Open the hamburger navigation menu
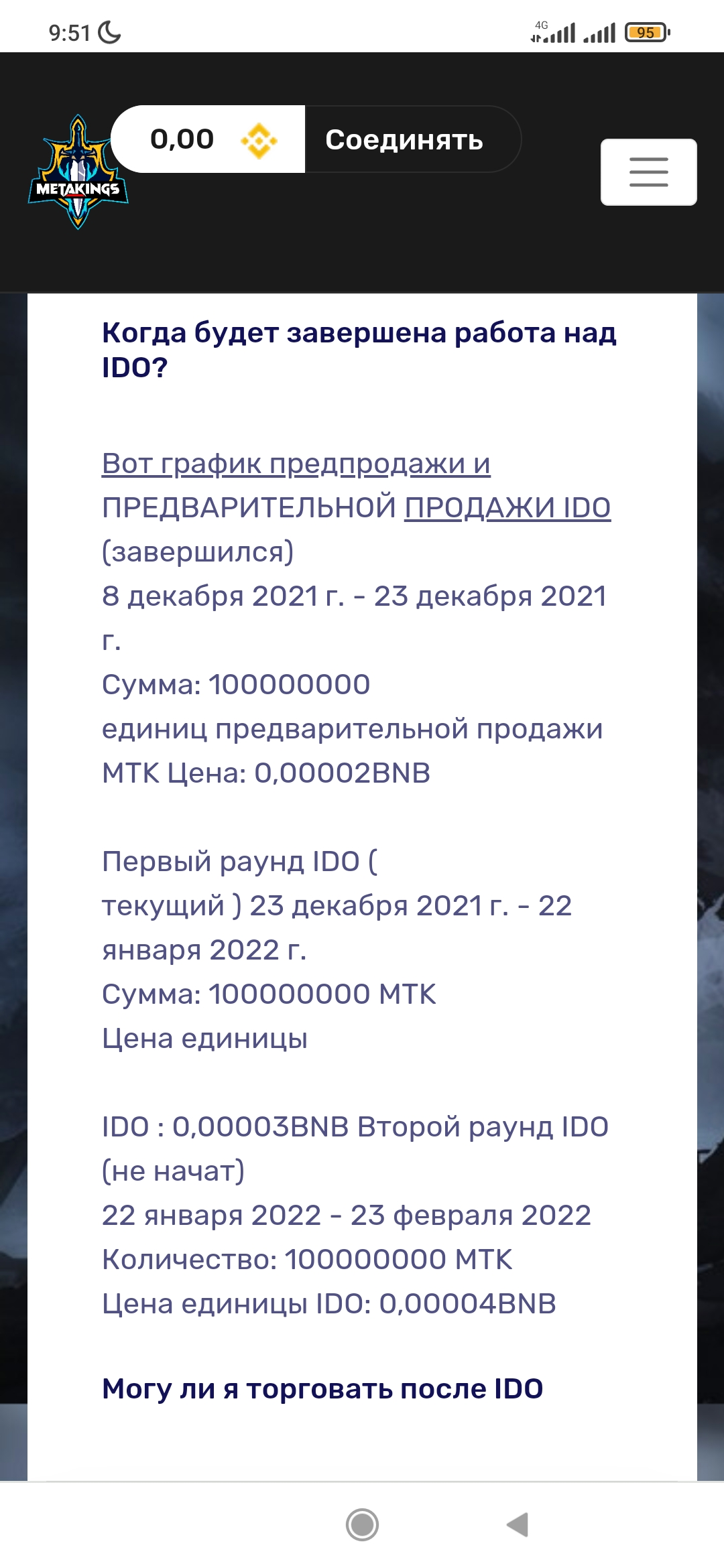 648,172
